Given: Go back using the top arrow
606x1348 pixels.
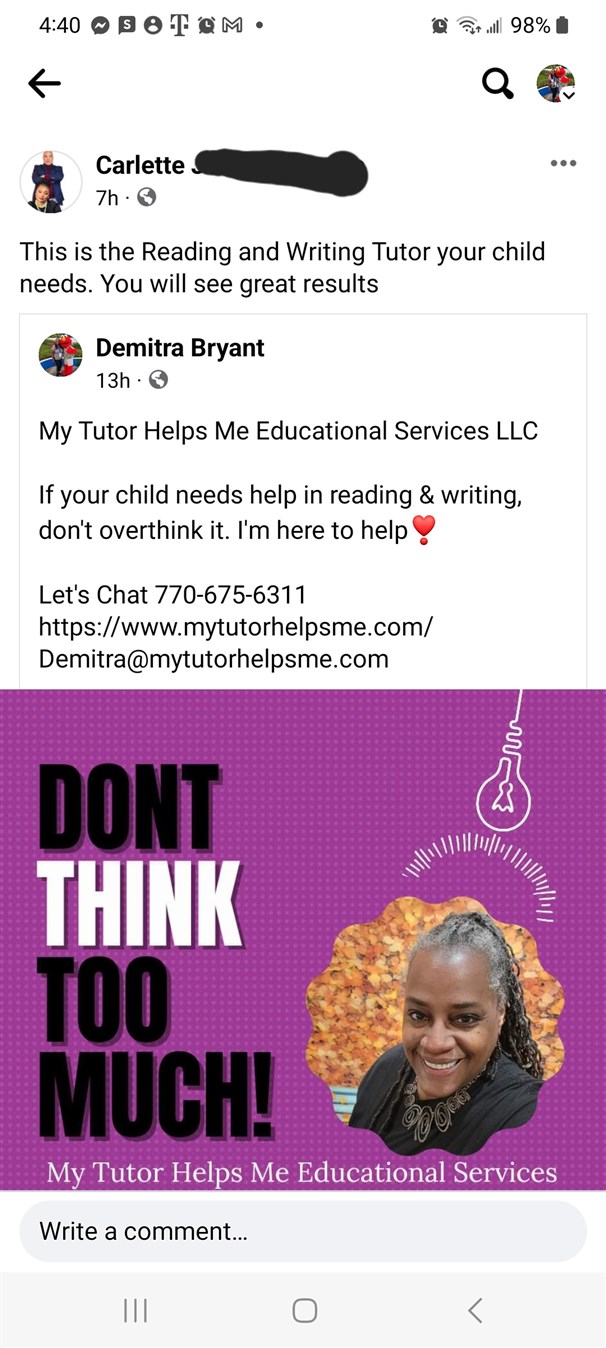Looking at the screenshot, I should click(x=44, y=85).
